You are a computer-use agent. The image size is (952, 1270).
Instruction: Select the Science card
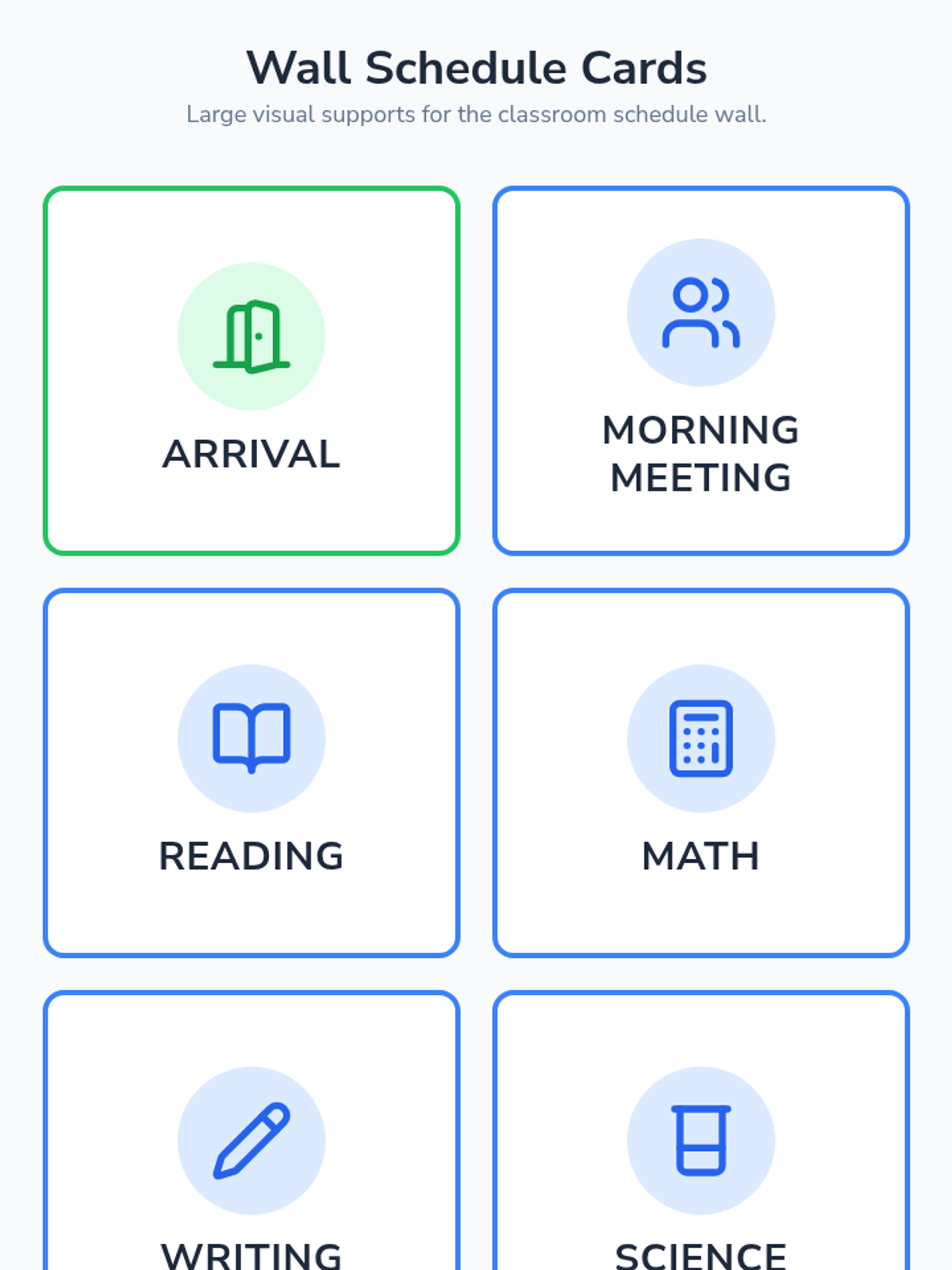coord(701,1143)
